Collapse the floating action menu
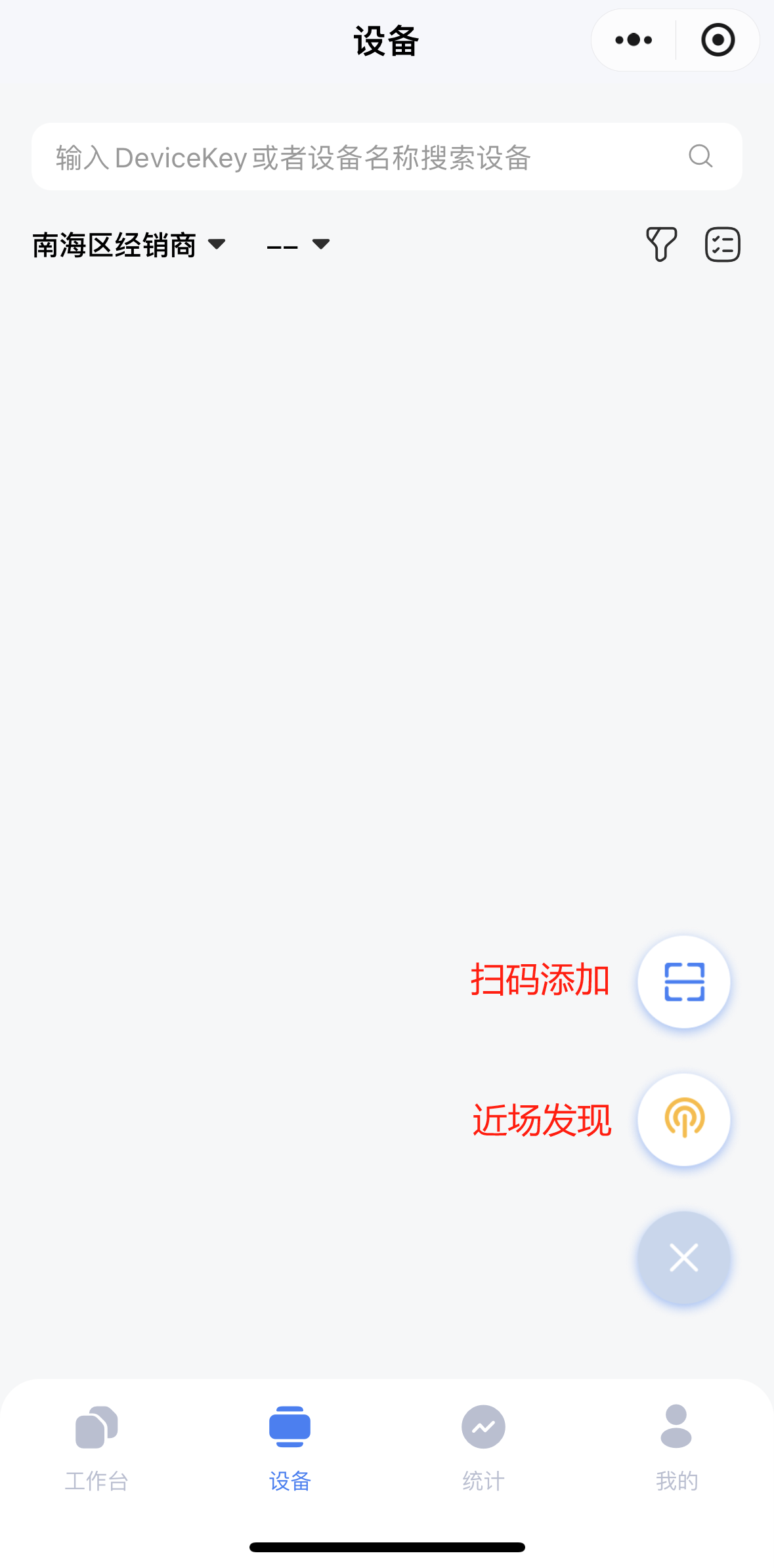The image size is (774, 1568). [683, 1258]
